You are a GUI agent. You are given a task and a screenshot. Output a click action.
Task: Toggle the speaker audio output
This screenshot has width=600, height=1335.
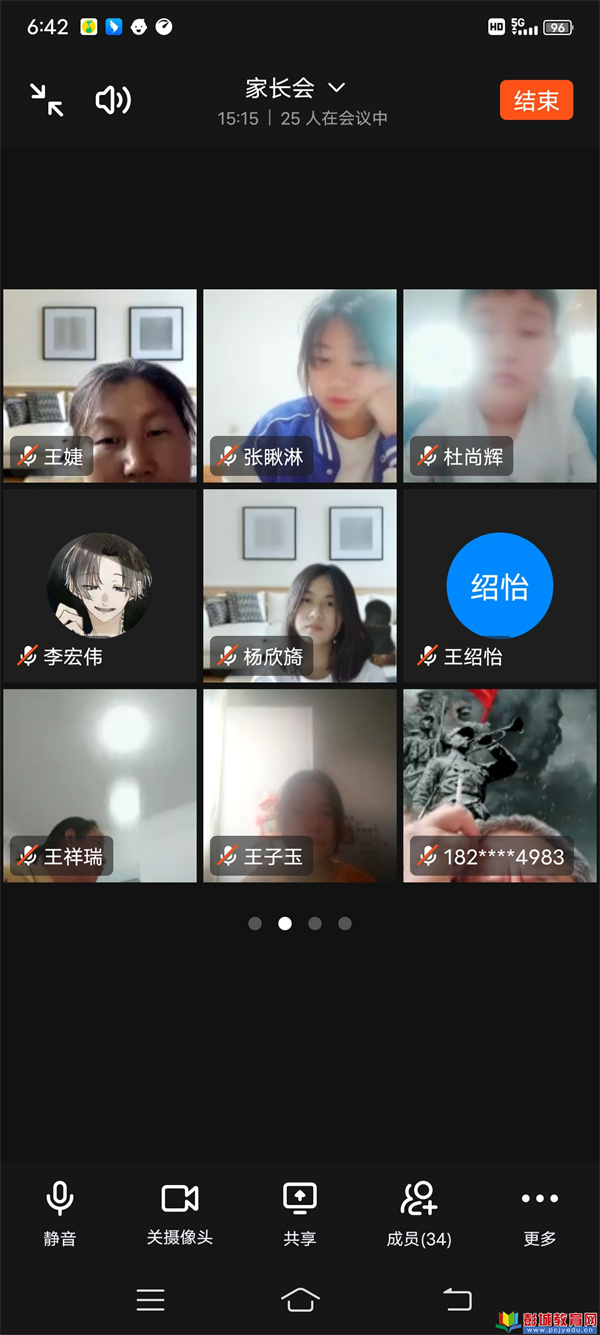113,100
